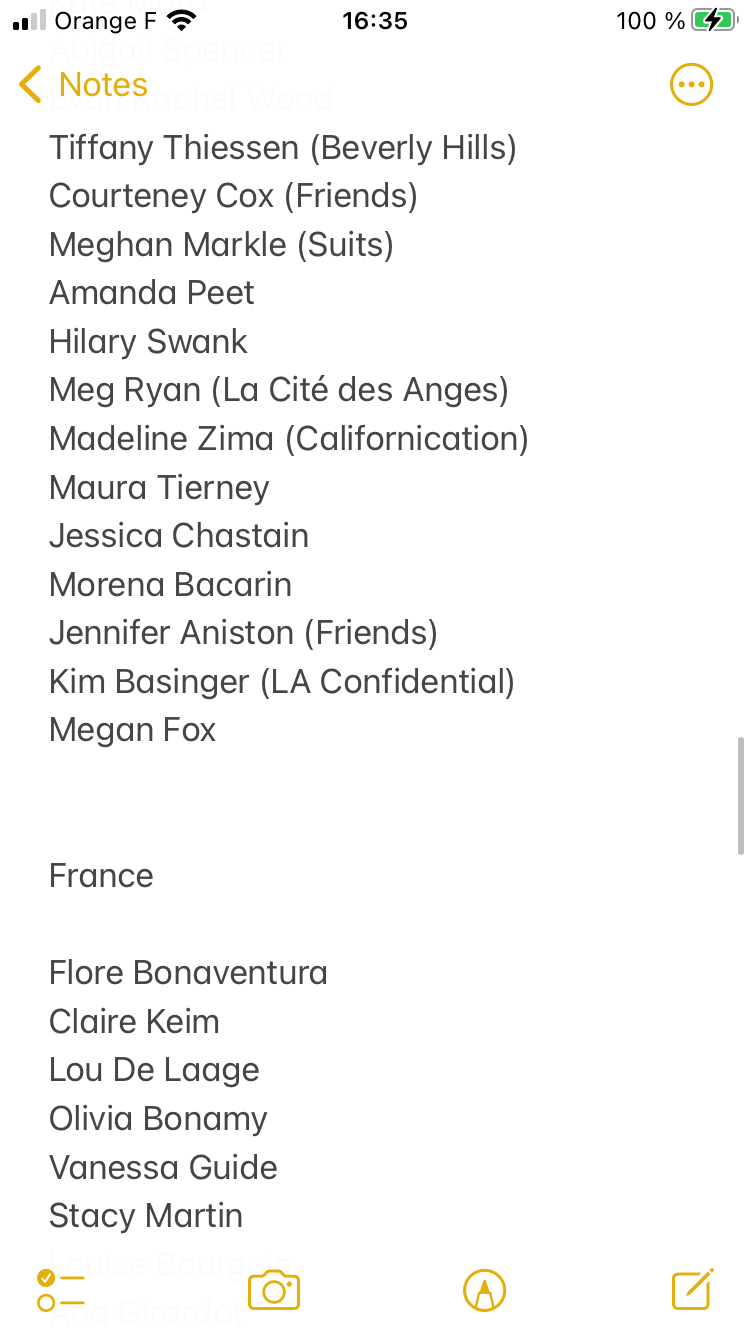The width and height of the screenshot is (750, 1334).
Task: Add a checklist to the note
Action: [x=61, y=1290]
